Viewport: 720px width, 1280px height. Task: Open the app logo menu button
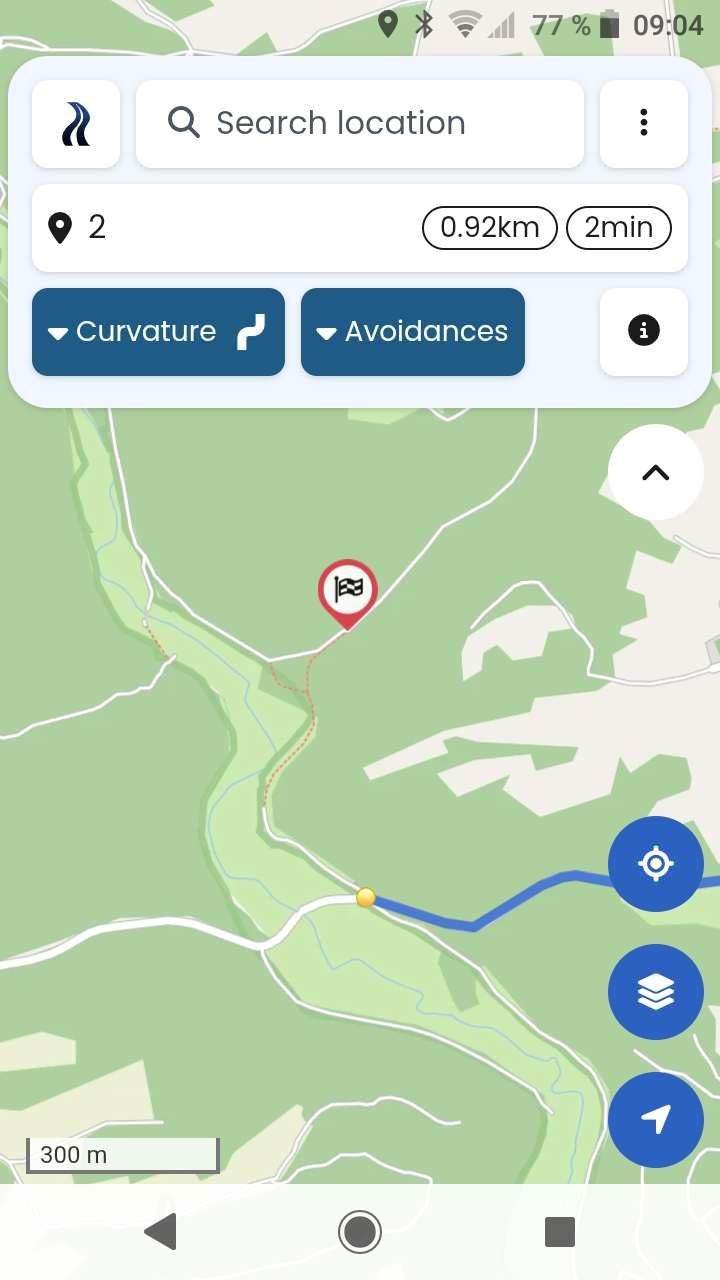click(x=76, y=124)
